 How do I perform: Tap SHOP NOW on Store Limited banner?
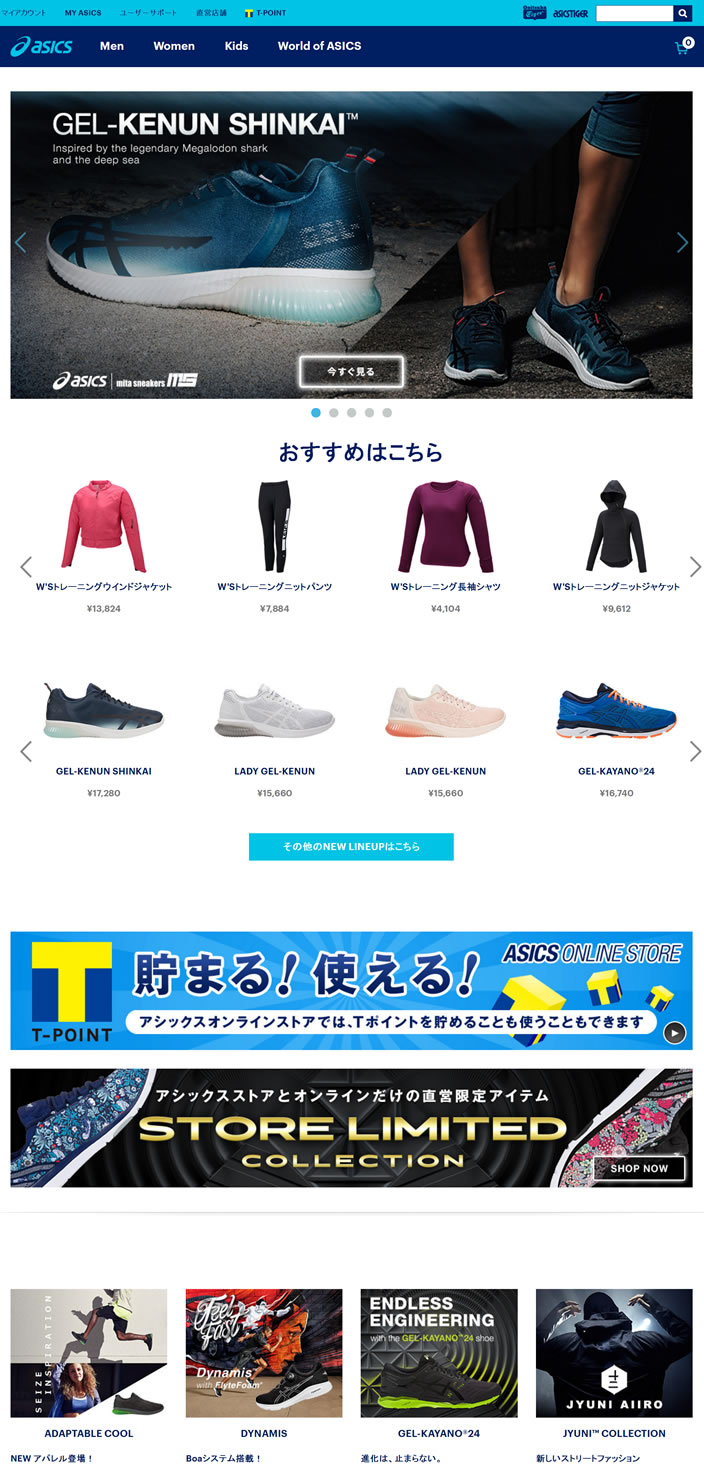pos(639,1168)
